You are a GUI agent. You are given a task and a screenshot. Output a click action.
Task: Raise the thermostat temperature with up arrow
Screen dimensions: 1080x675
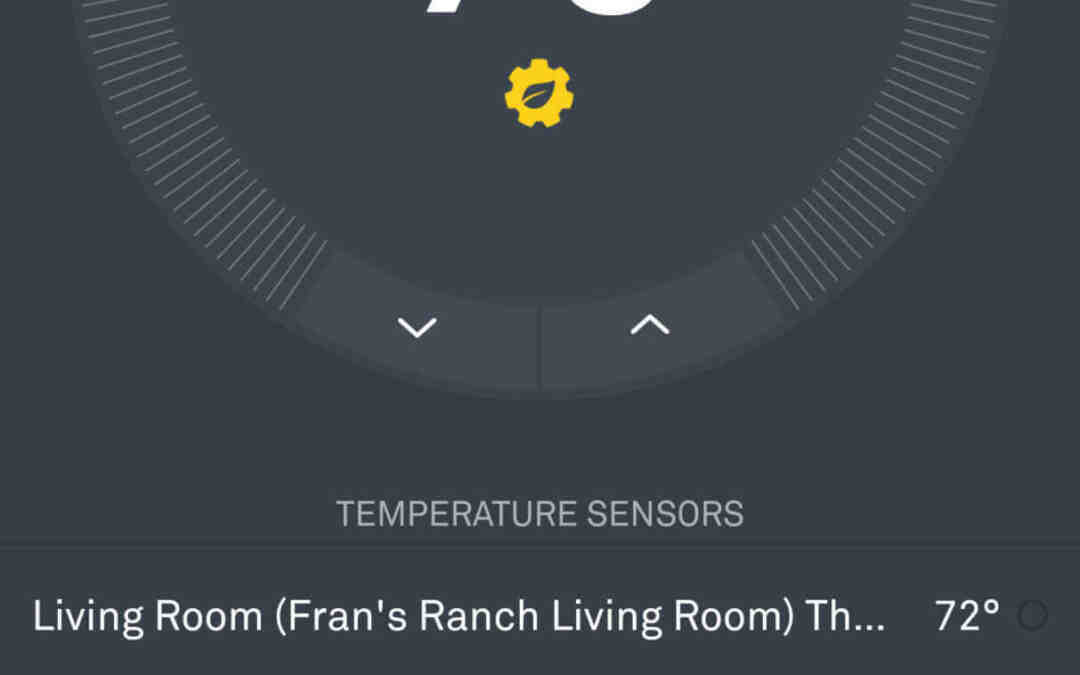pos(650,324)
